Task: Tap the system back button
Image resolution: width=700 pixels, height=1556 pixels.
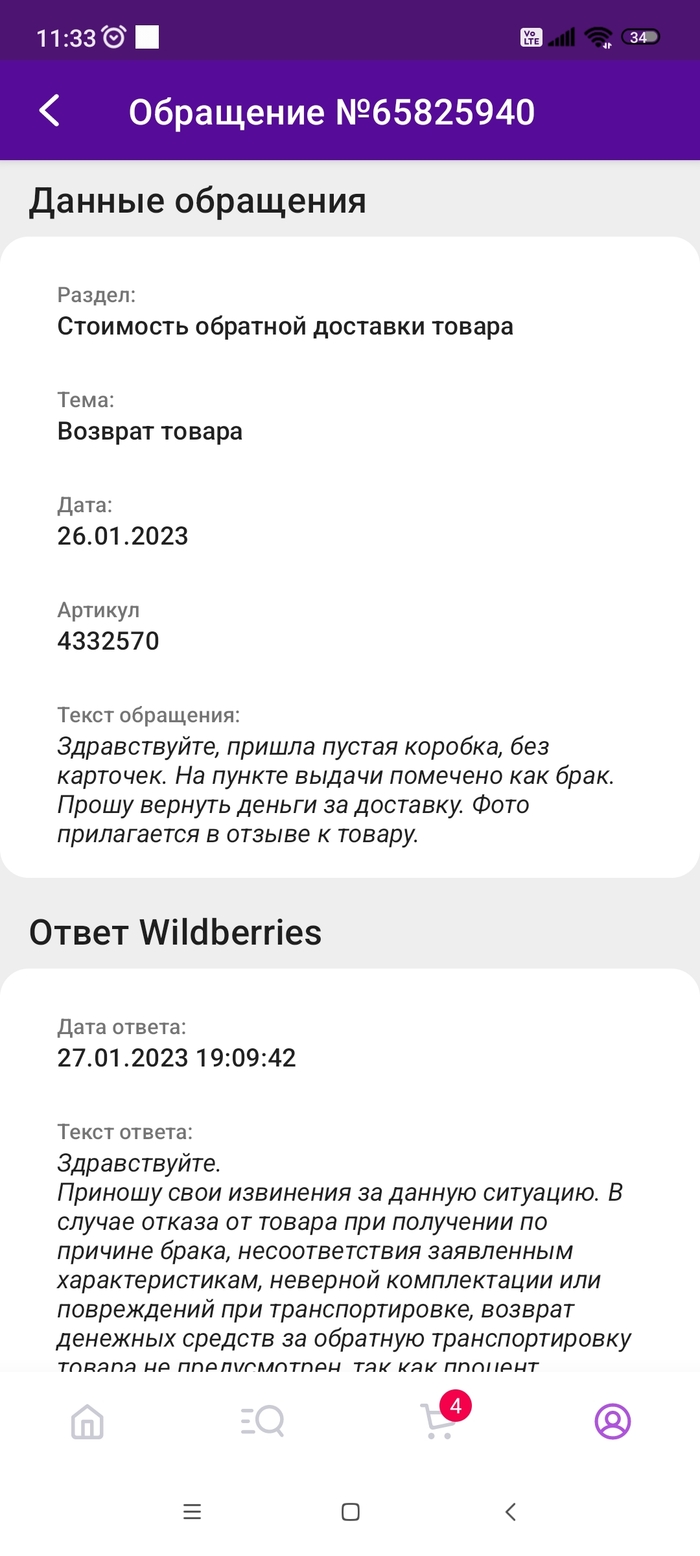Action: click(510, 1512)
